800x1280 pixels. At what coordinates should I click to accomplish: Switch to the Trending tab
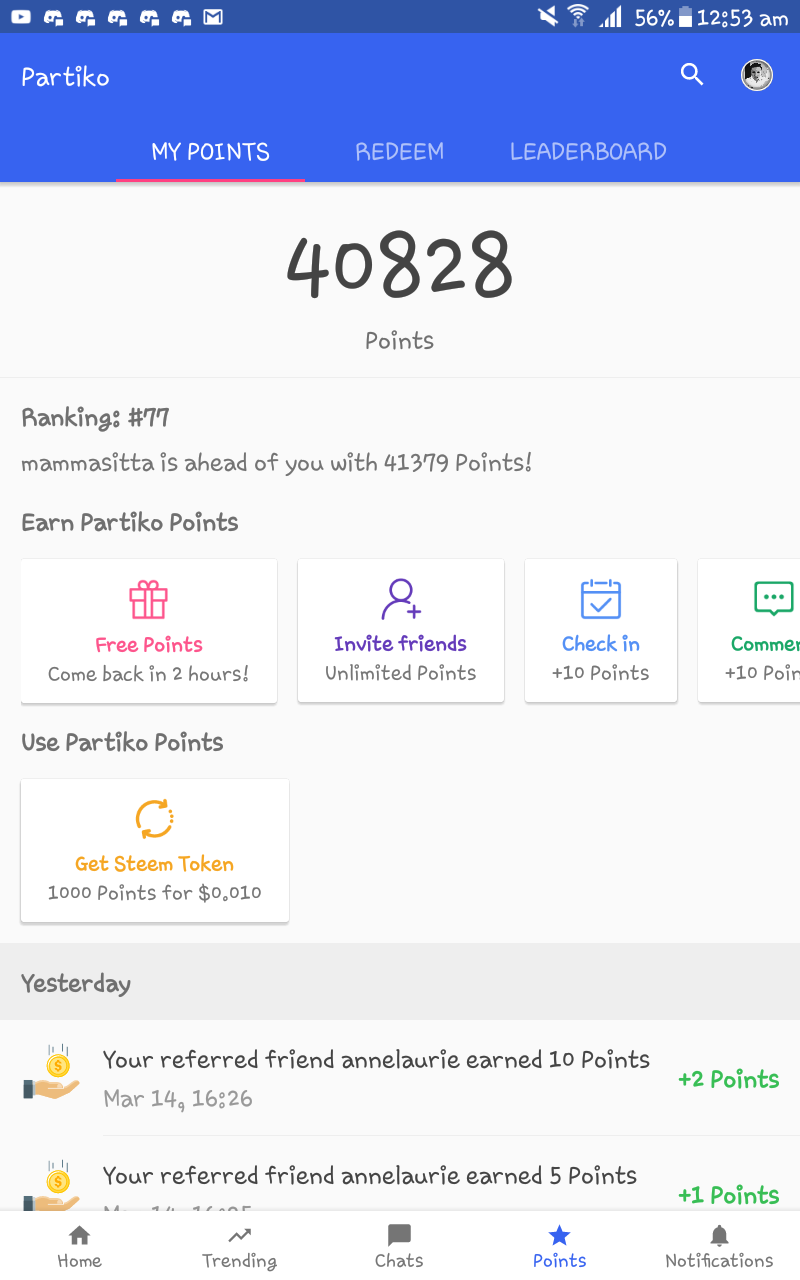(x=239, y=1246)
